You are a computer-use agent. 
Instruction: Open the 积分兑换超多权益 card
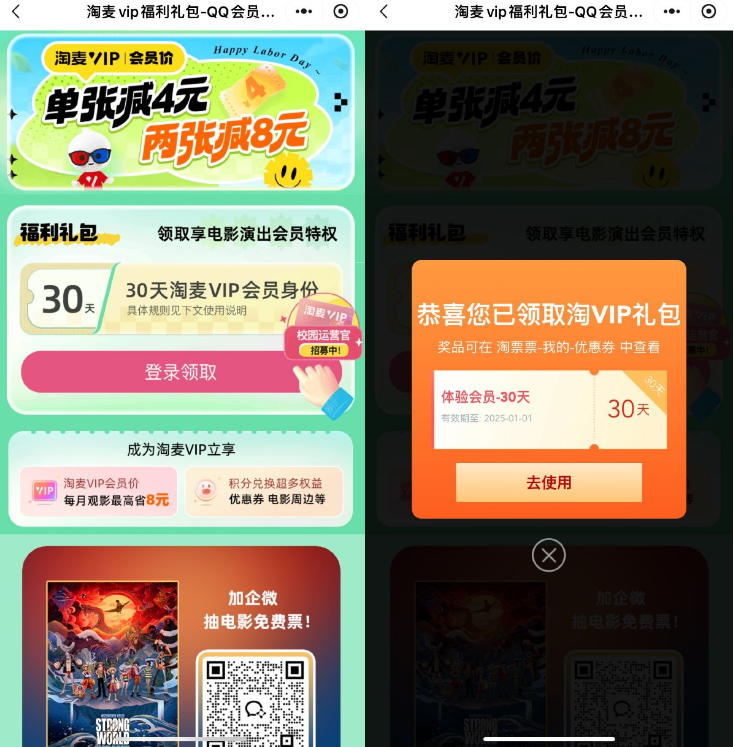tap(263, 491)
